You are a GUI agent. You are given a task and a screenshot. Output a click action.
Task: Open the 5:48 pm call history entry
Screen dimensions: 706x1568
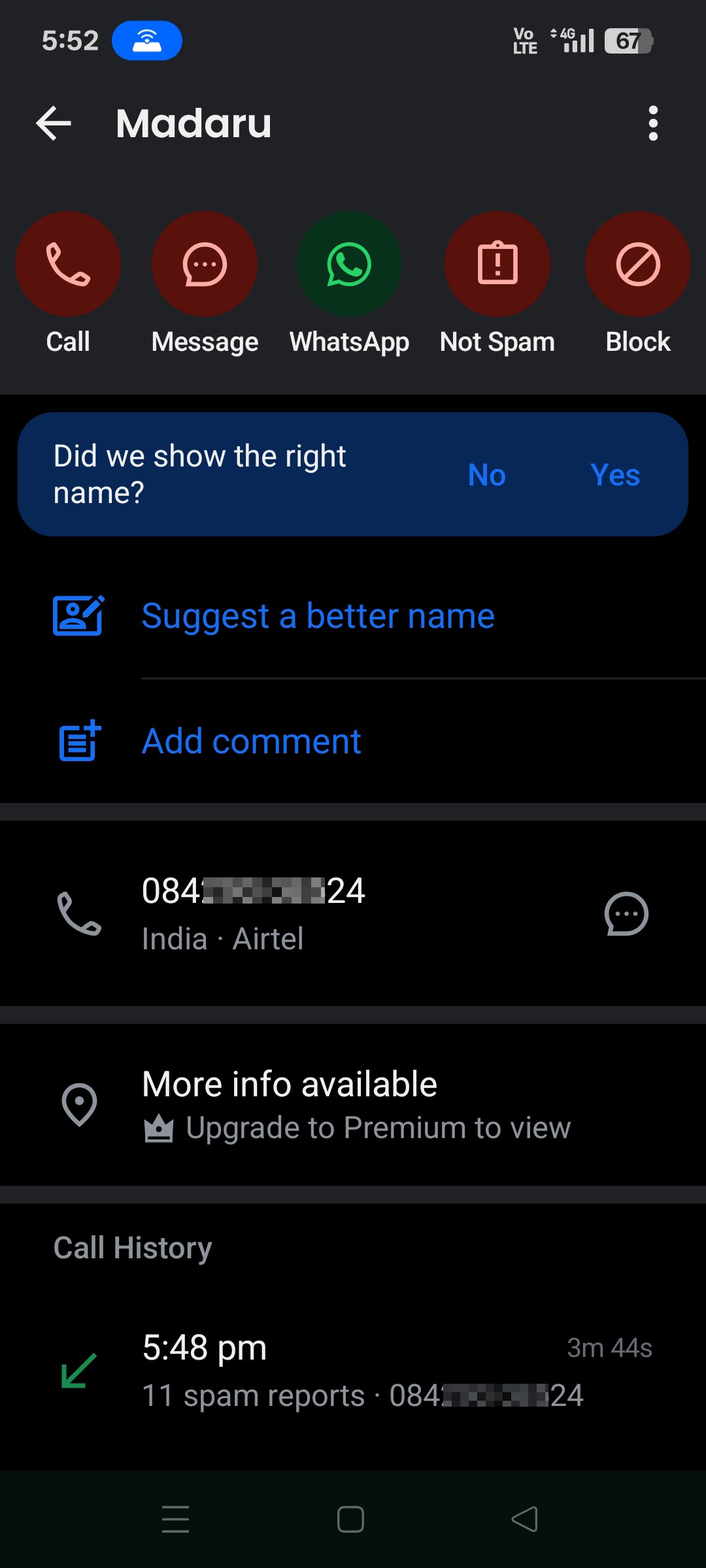[353, 1371]
